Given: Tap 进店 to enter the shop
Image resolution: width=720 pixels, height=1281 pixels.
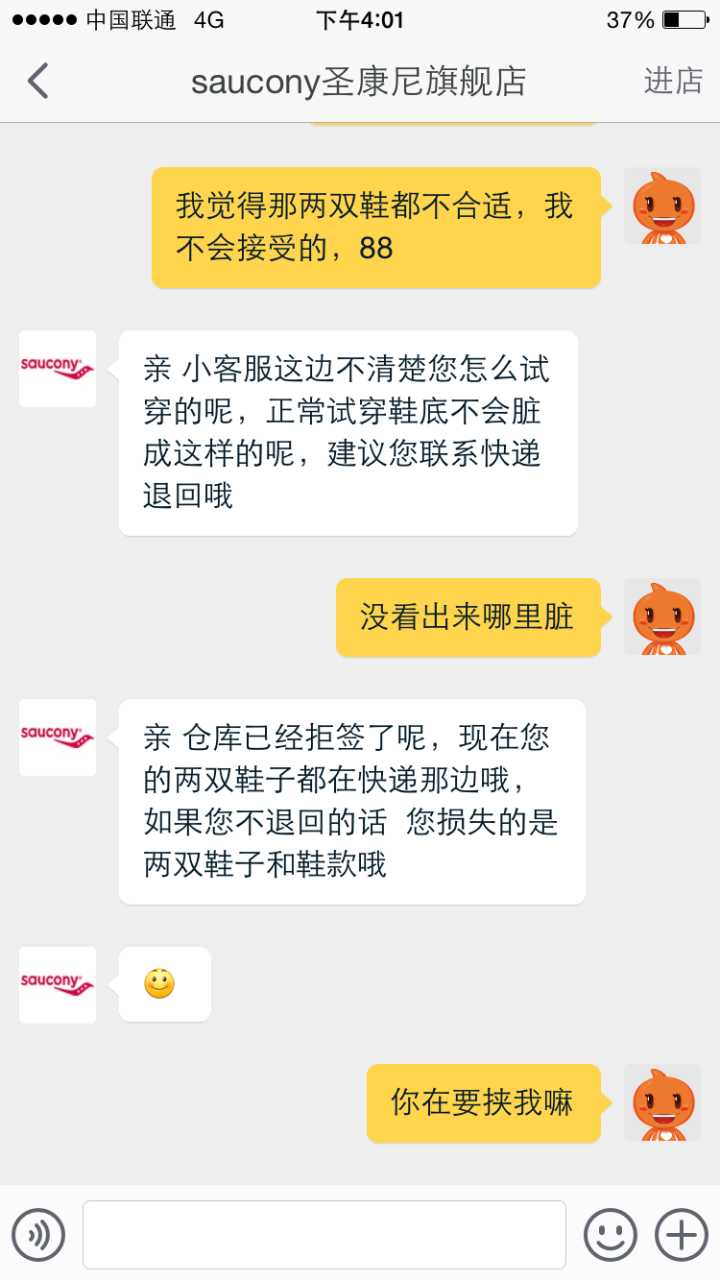Looking at the screenshot, I should click(673, 81).
